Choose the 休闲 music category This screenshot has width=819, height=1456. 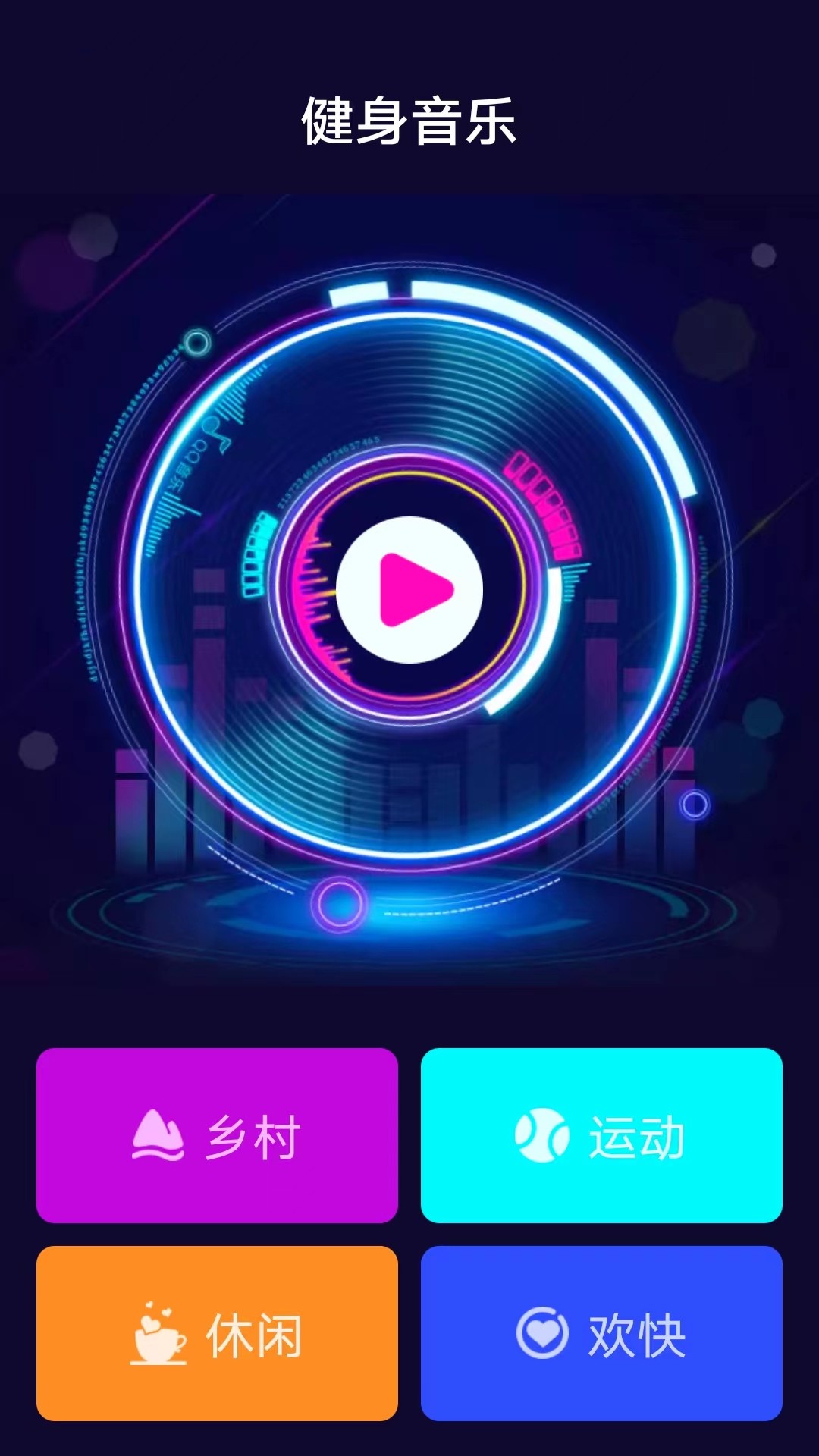click(217, 1333)
